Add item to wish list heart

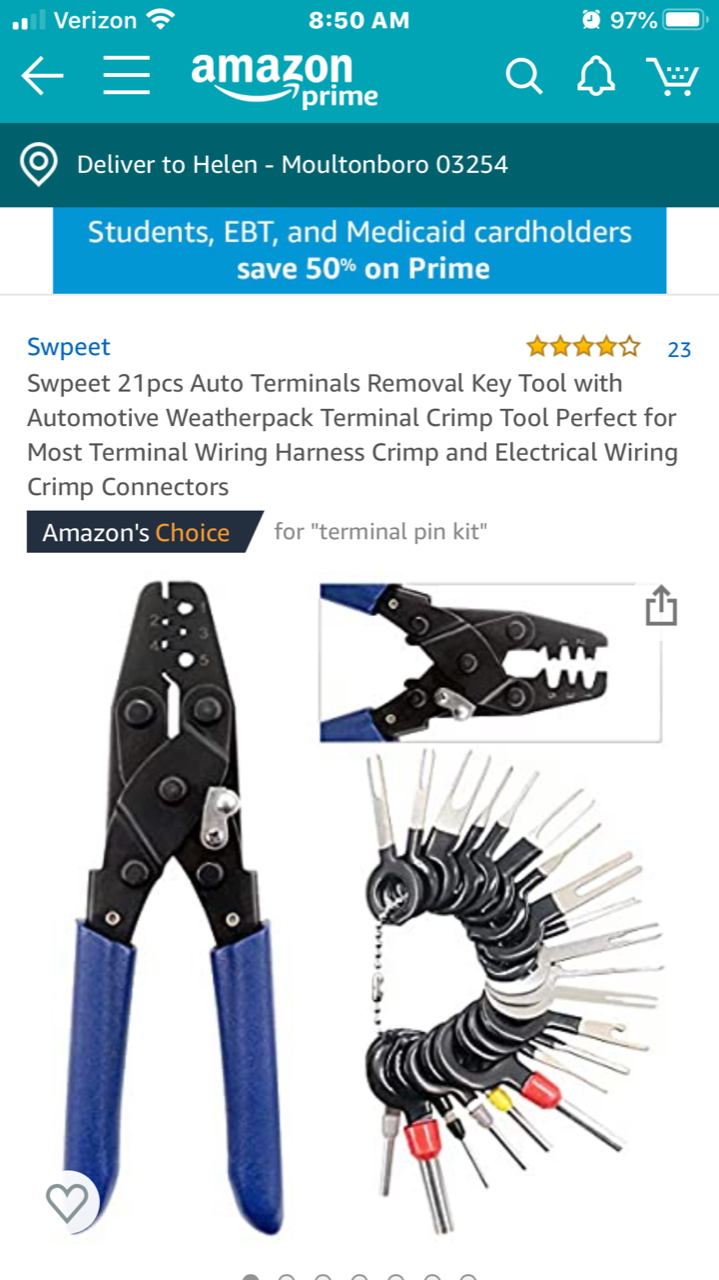tap(67, 1202)
